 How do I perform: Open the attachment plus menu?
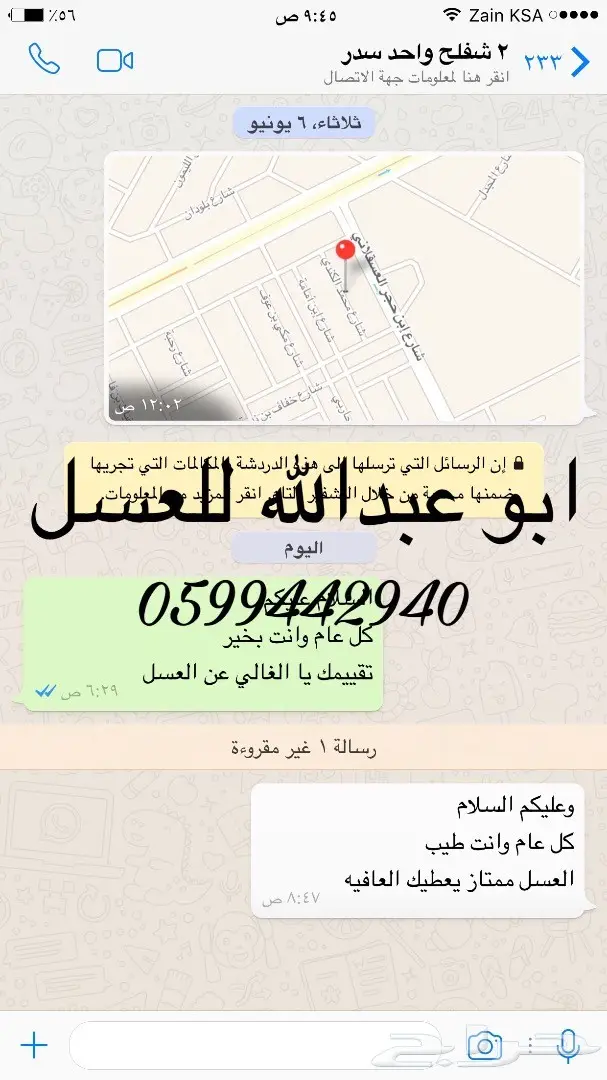pyautogui.click(x=35, y=1046)
